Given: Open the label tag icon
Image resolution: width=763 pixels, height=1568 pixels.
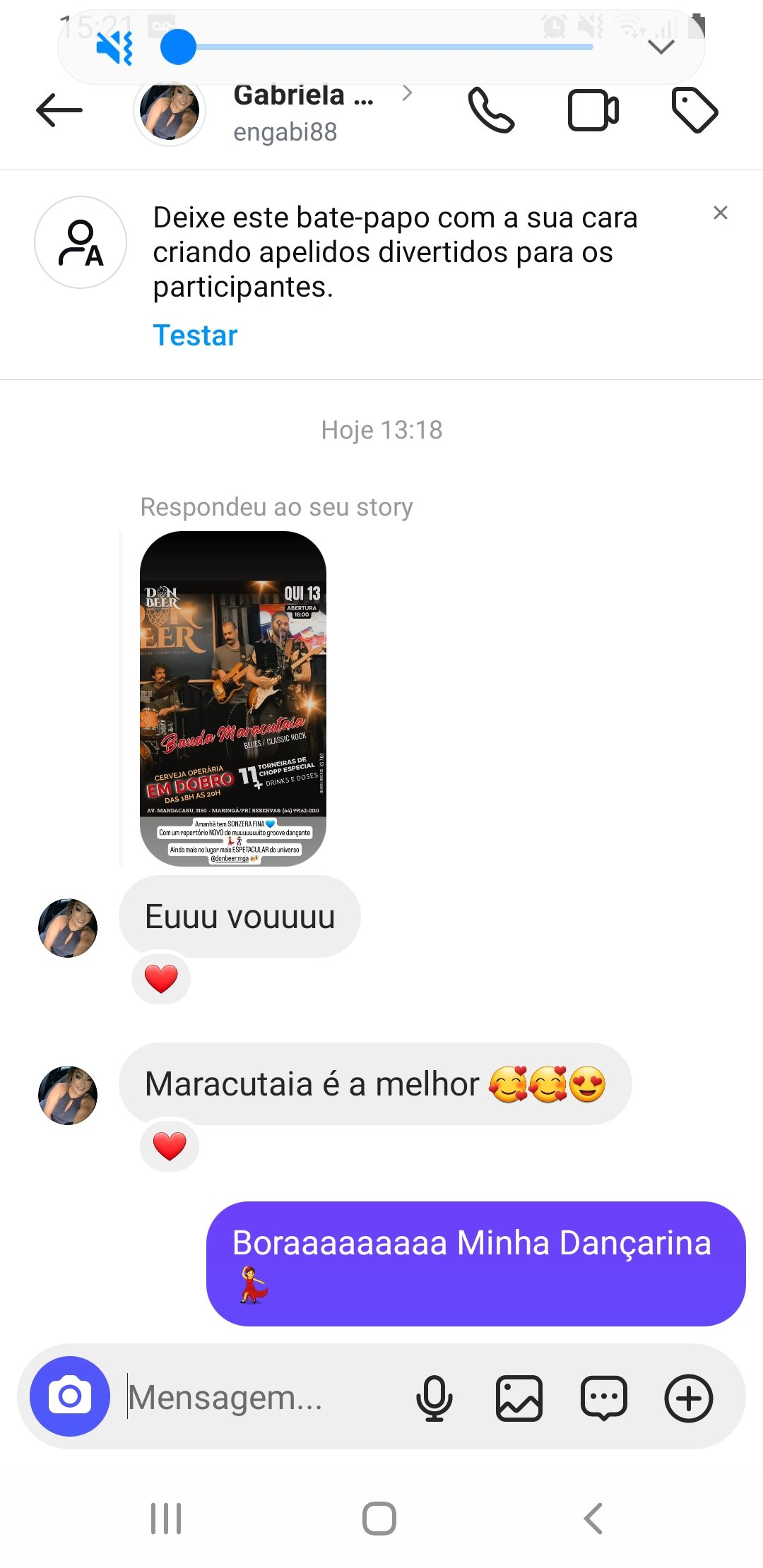Looking at the screenshot, I should tap(694, 110).
